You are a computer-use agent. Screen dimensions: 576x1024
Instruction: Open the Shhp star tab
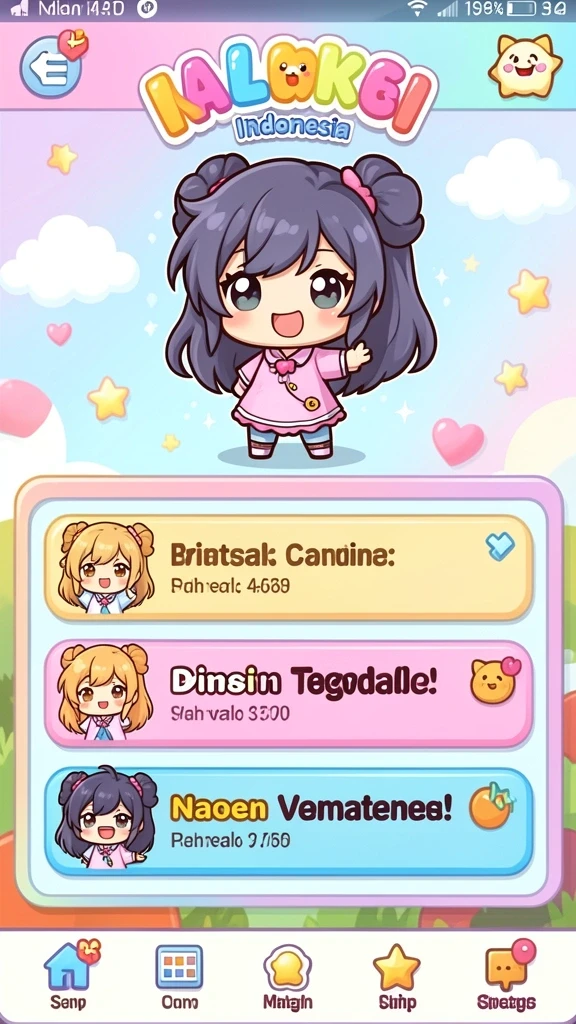click(x=396, y=976)
